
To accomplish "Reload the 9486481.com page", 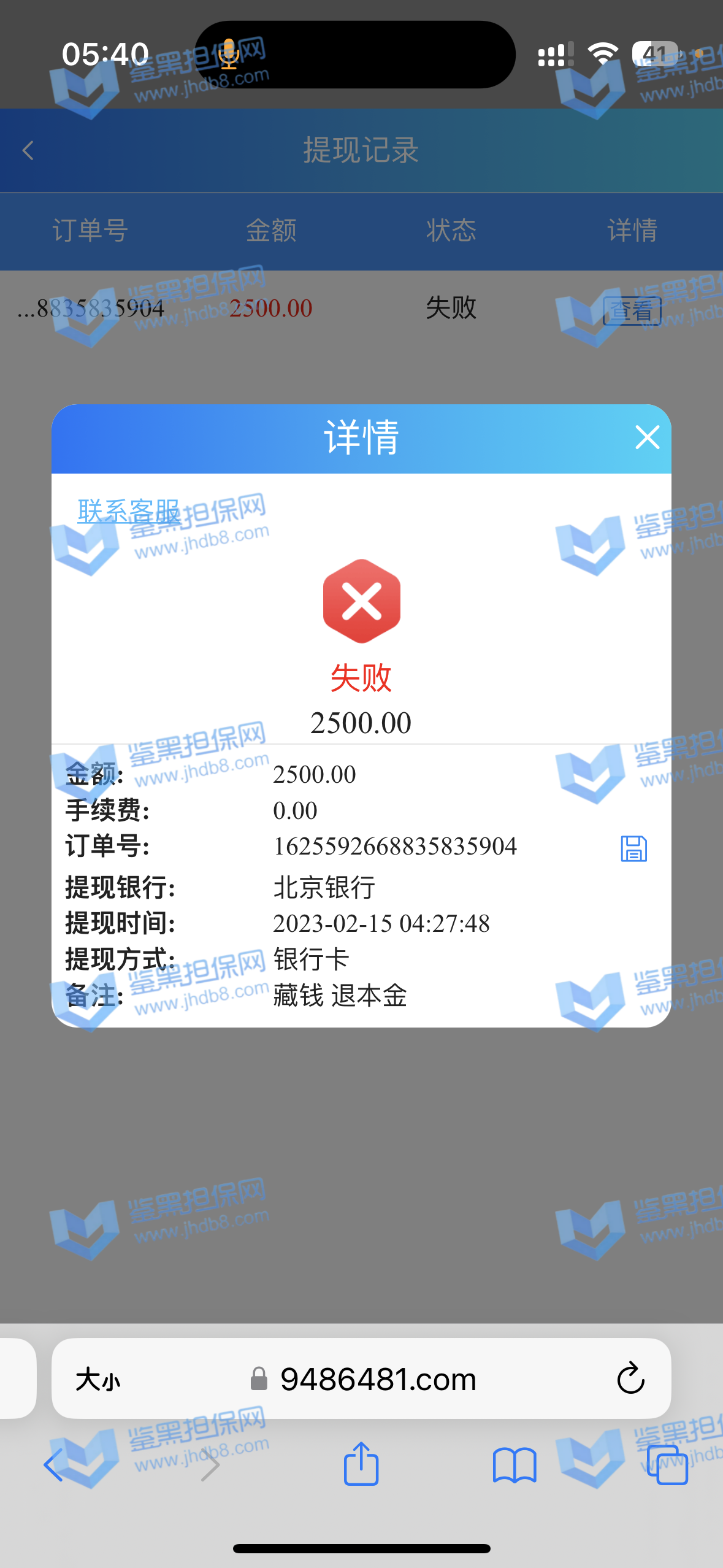I will click(x=630, y=1378).
